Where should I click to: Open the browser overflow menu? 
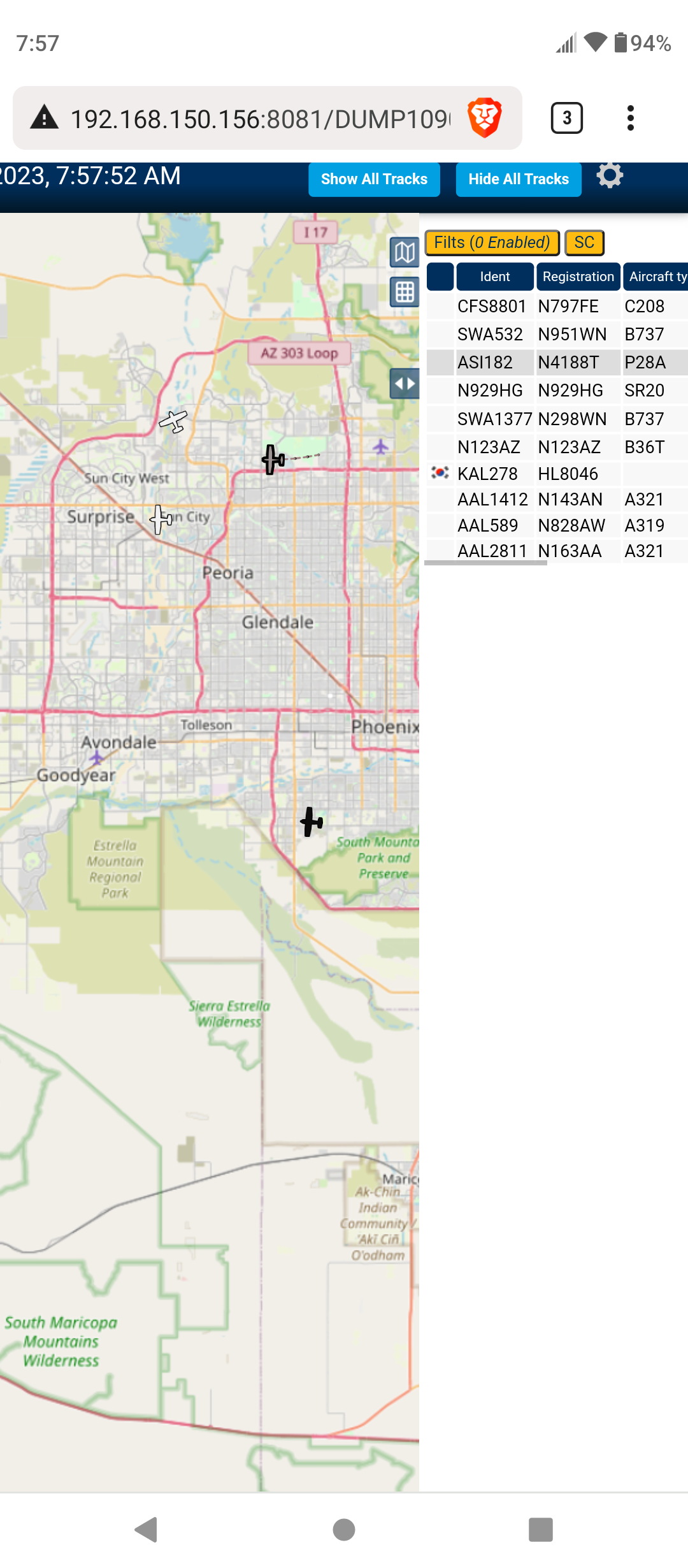[631, 118]
